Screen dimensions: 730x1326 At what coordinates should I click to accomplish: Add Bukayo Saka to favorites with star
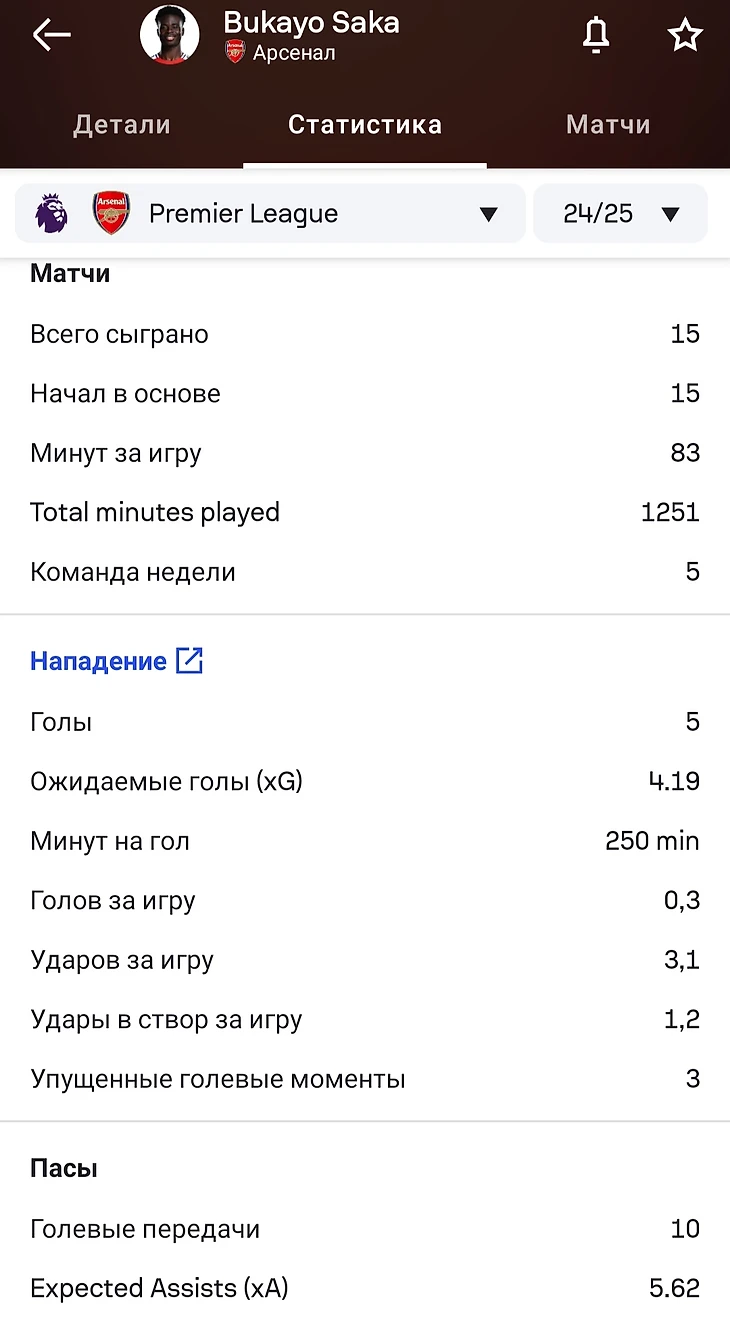685,35
